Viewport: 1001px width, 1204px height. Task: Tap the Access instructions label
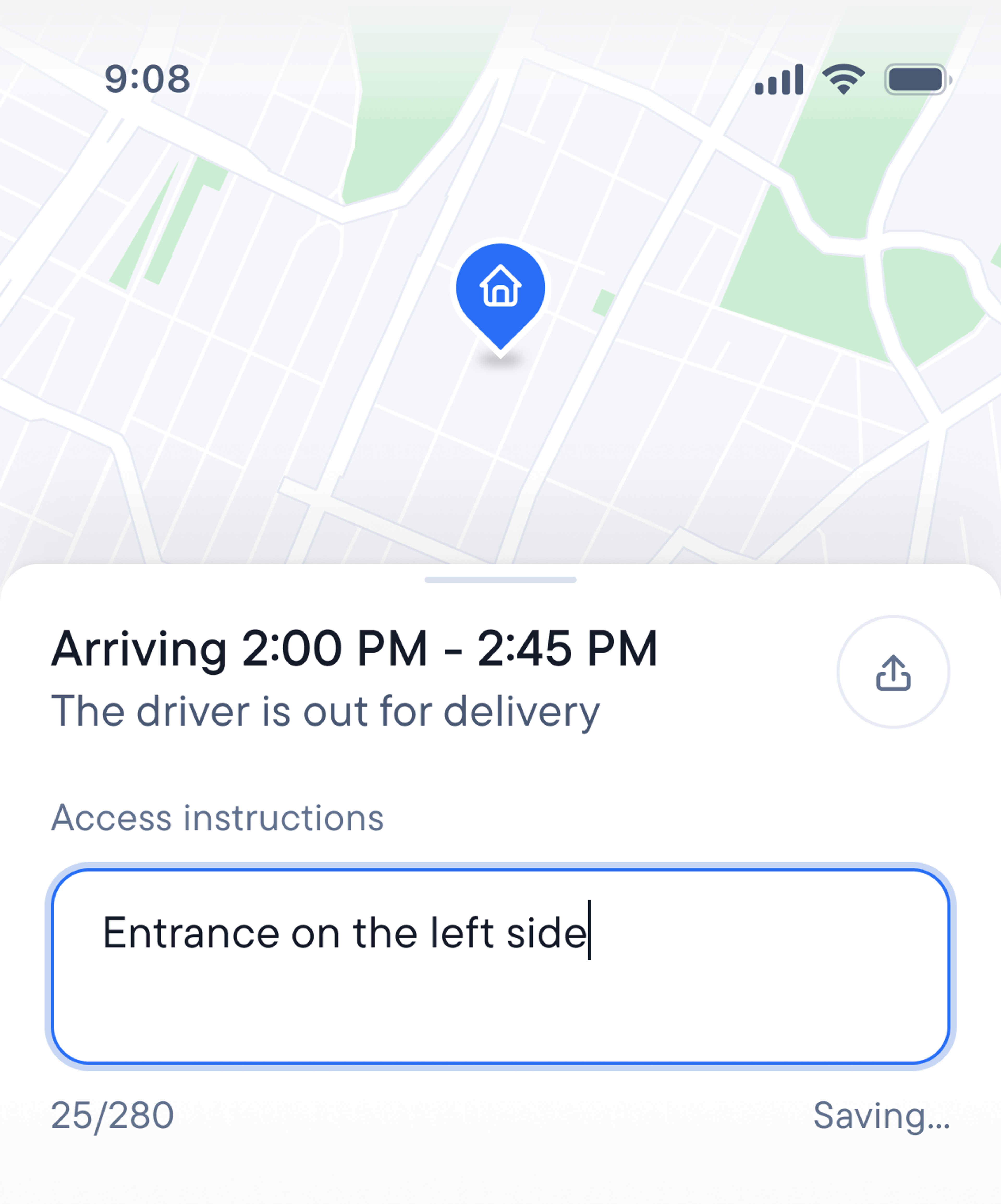[x=218, y=818]
